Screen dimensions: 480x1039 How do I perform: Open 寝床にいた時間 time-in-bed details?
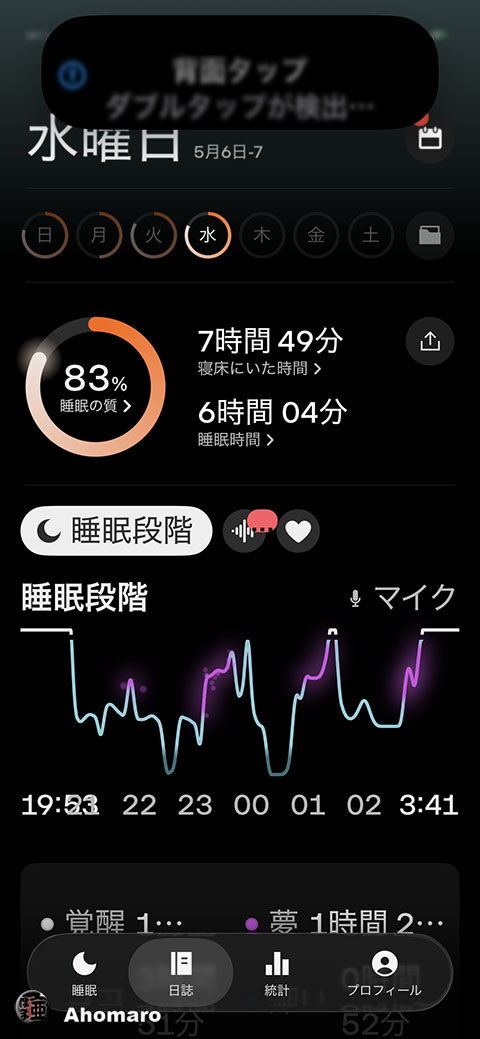[x=259, y=369]
